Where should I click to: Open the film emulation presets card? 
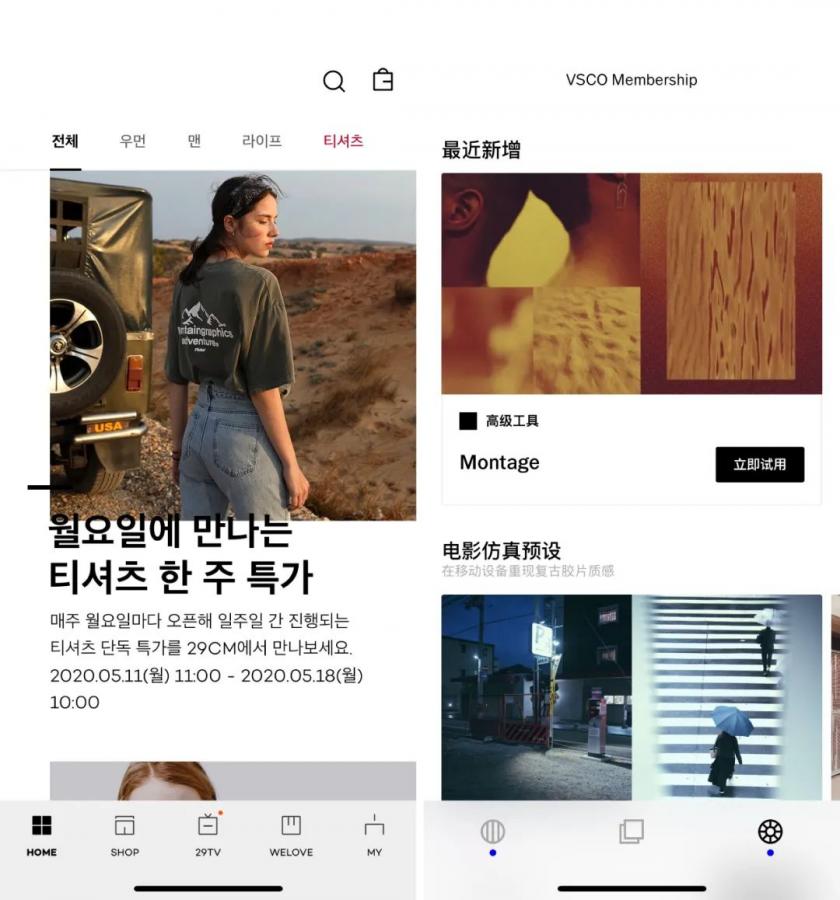pos(631,697)
